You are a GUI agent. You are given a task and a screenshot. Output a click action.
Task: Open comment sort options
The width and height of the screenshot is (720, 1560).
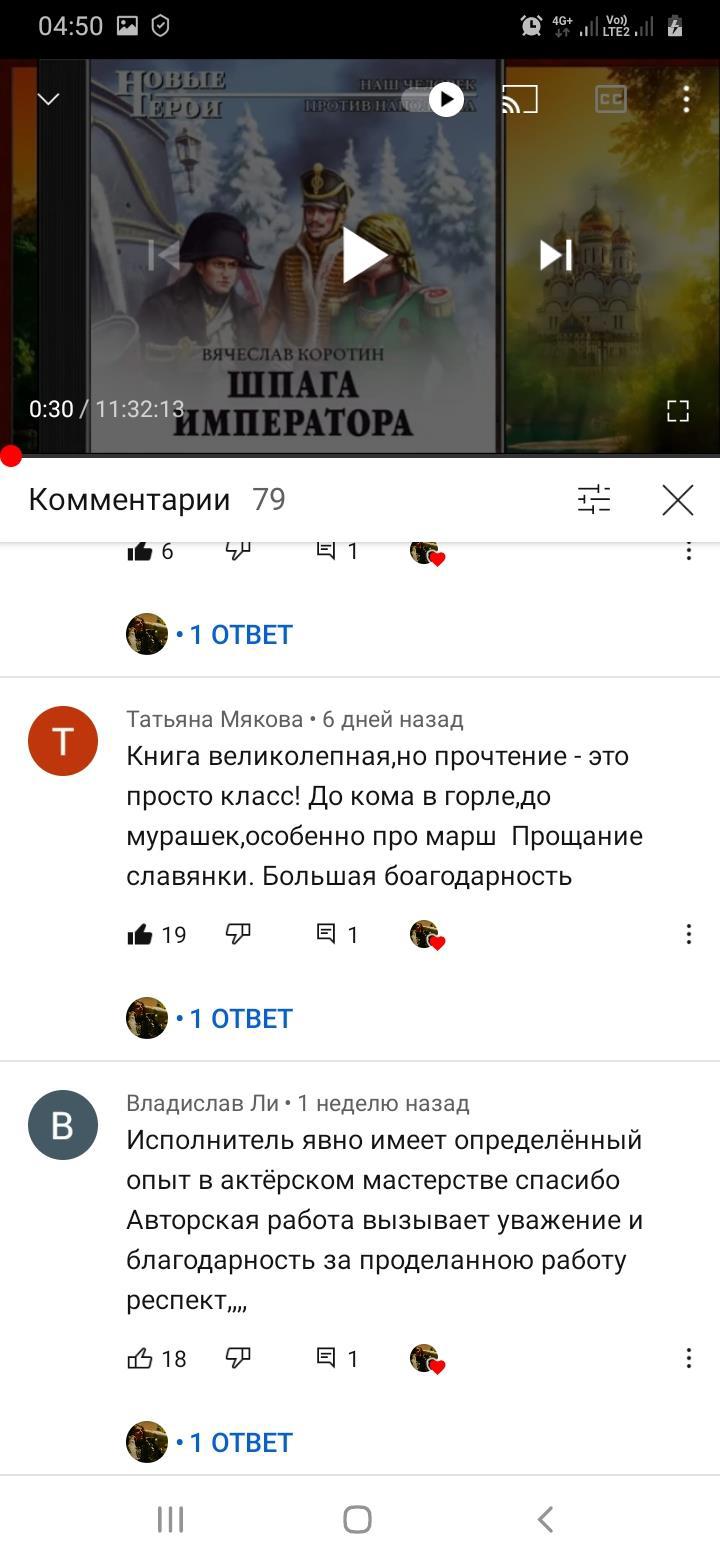(594, 499)
